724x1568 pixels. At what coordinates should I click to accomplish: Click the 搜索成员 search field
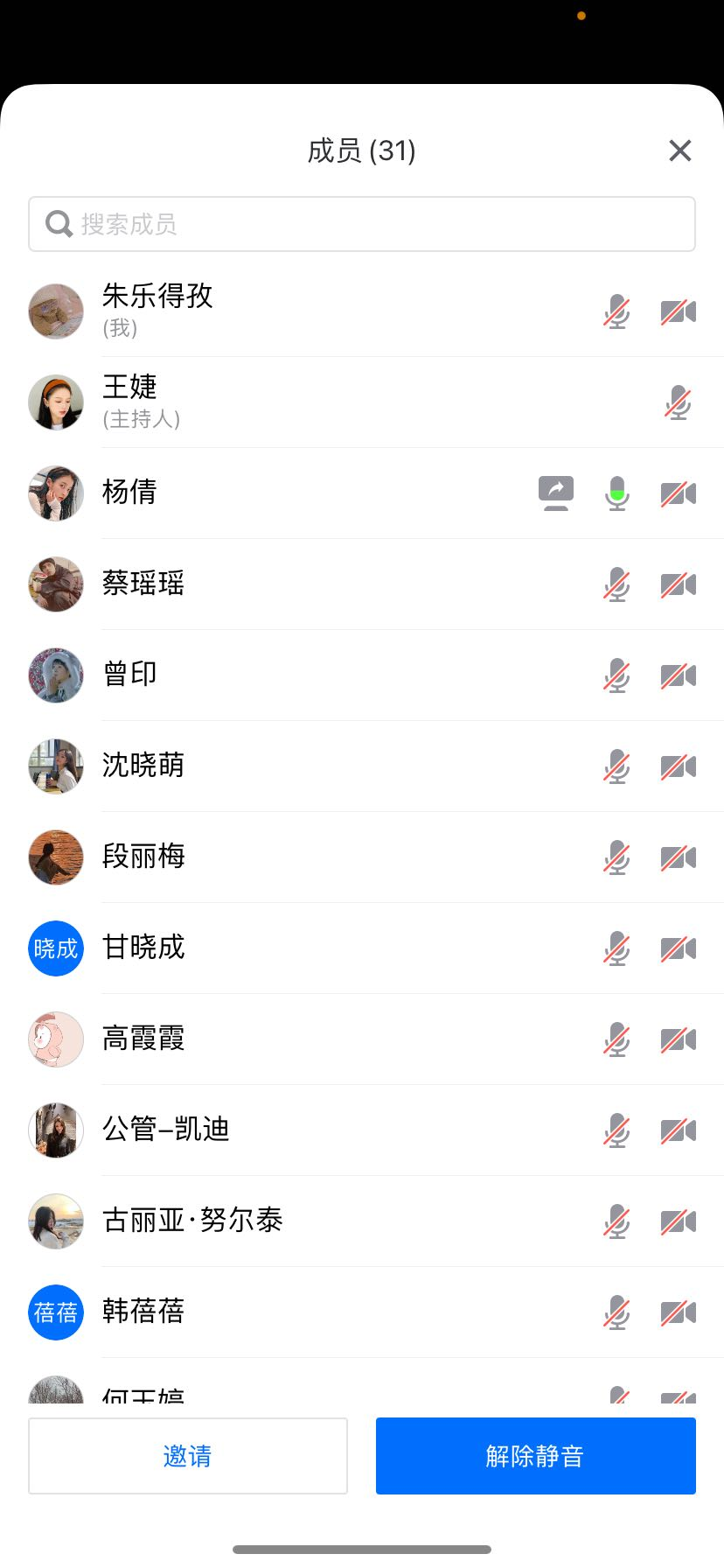pyautogui.click(x=362, y=224)
